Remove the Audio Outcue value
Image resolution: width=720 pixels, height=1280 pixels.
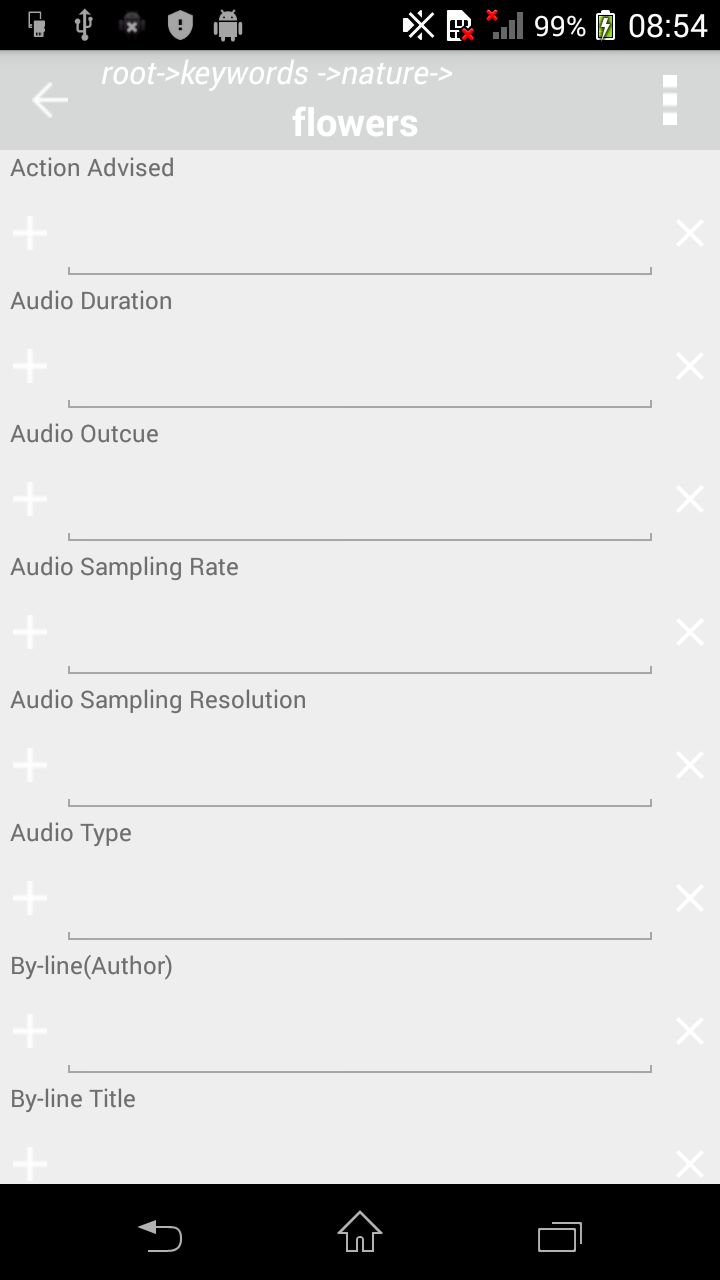coord(688,498)
